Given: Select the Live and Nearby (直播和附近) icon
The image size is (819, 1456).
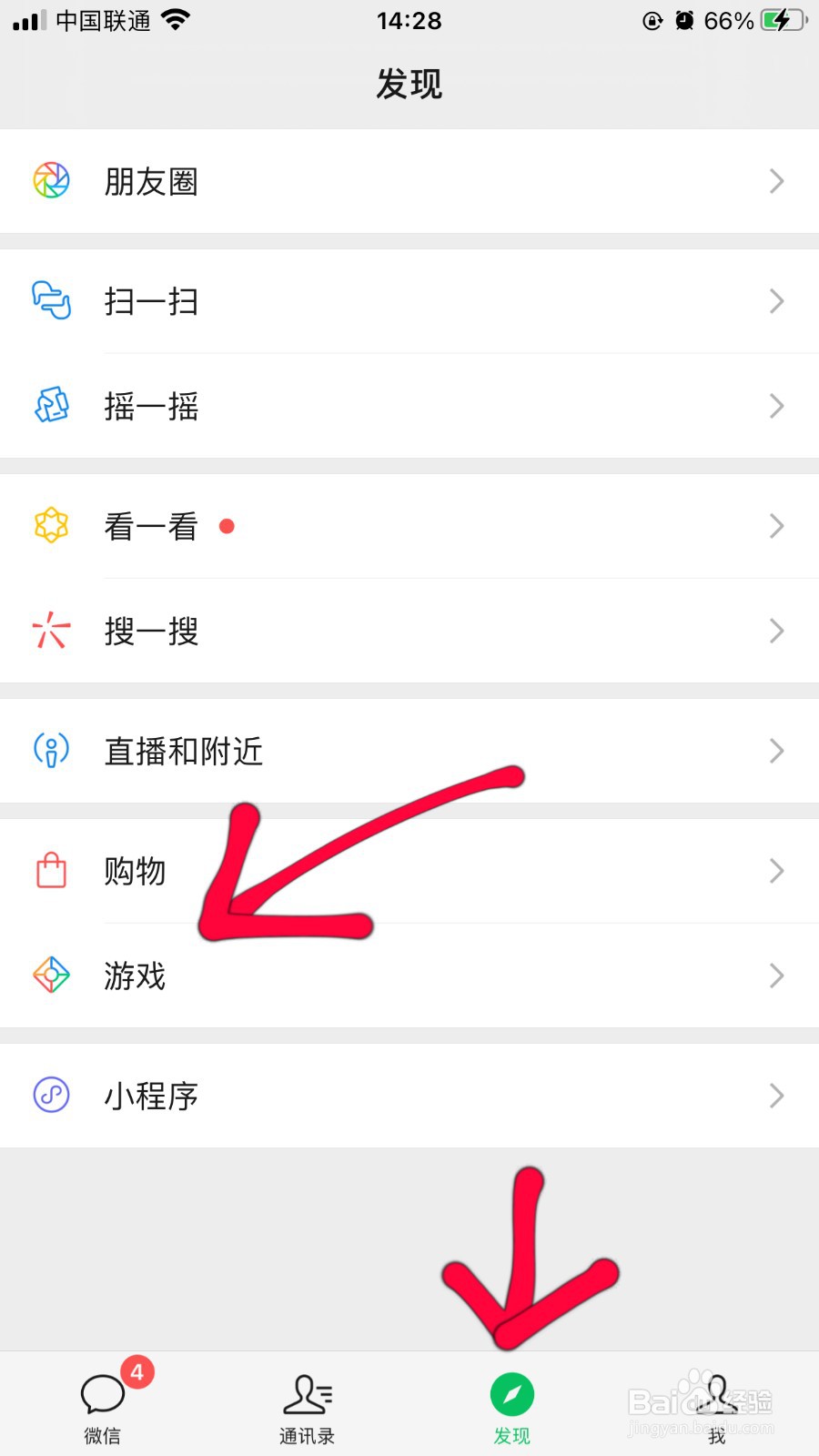Looking at the screenshot, I should point(52,751).
